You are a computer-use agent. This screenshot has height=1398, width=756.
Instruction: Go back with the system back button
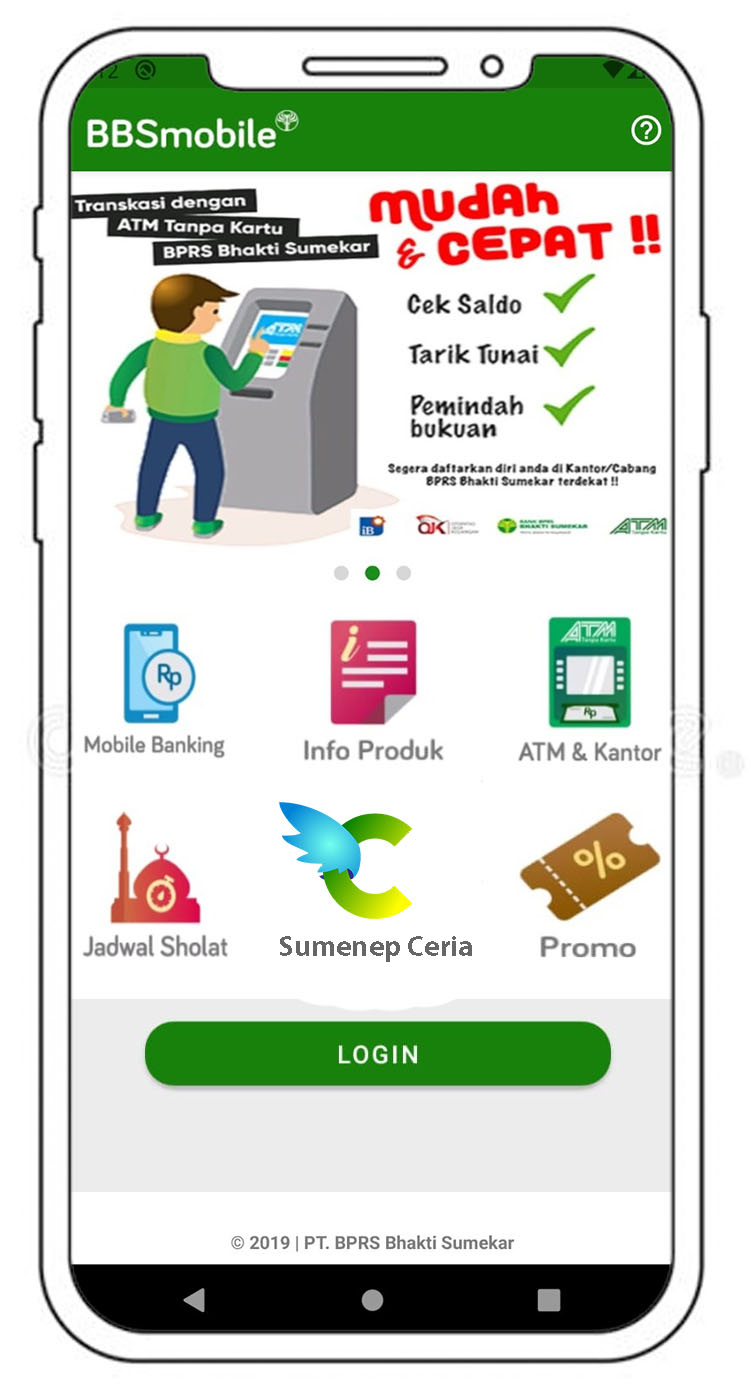(x=194, y=1299)
